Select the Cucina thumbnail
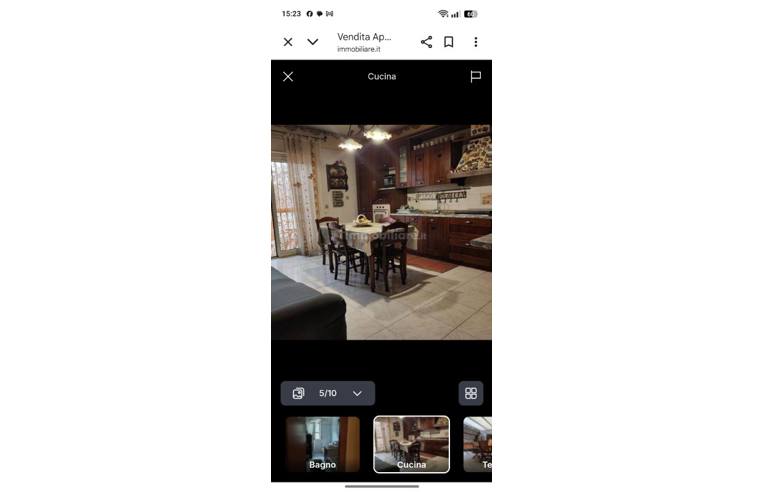The image size is (764, 492). pyautogui.click(x=411, y=444)
